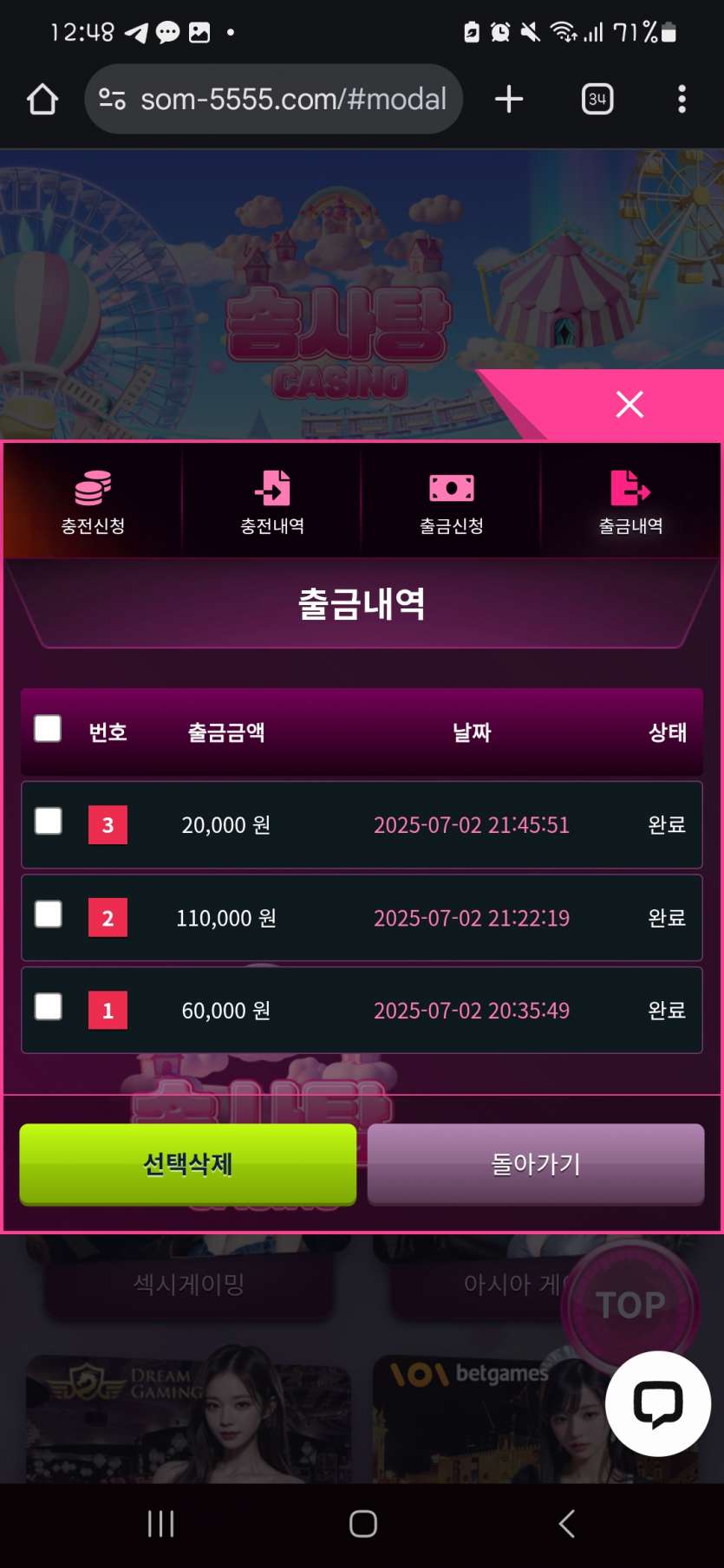This screenshot has width=724, height=1568.
Task: Check the box for row 3 (20,000 원)
Action: pyautogui.click(x=49, y=821)
